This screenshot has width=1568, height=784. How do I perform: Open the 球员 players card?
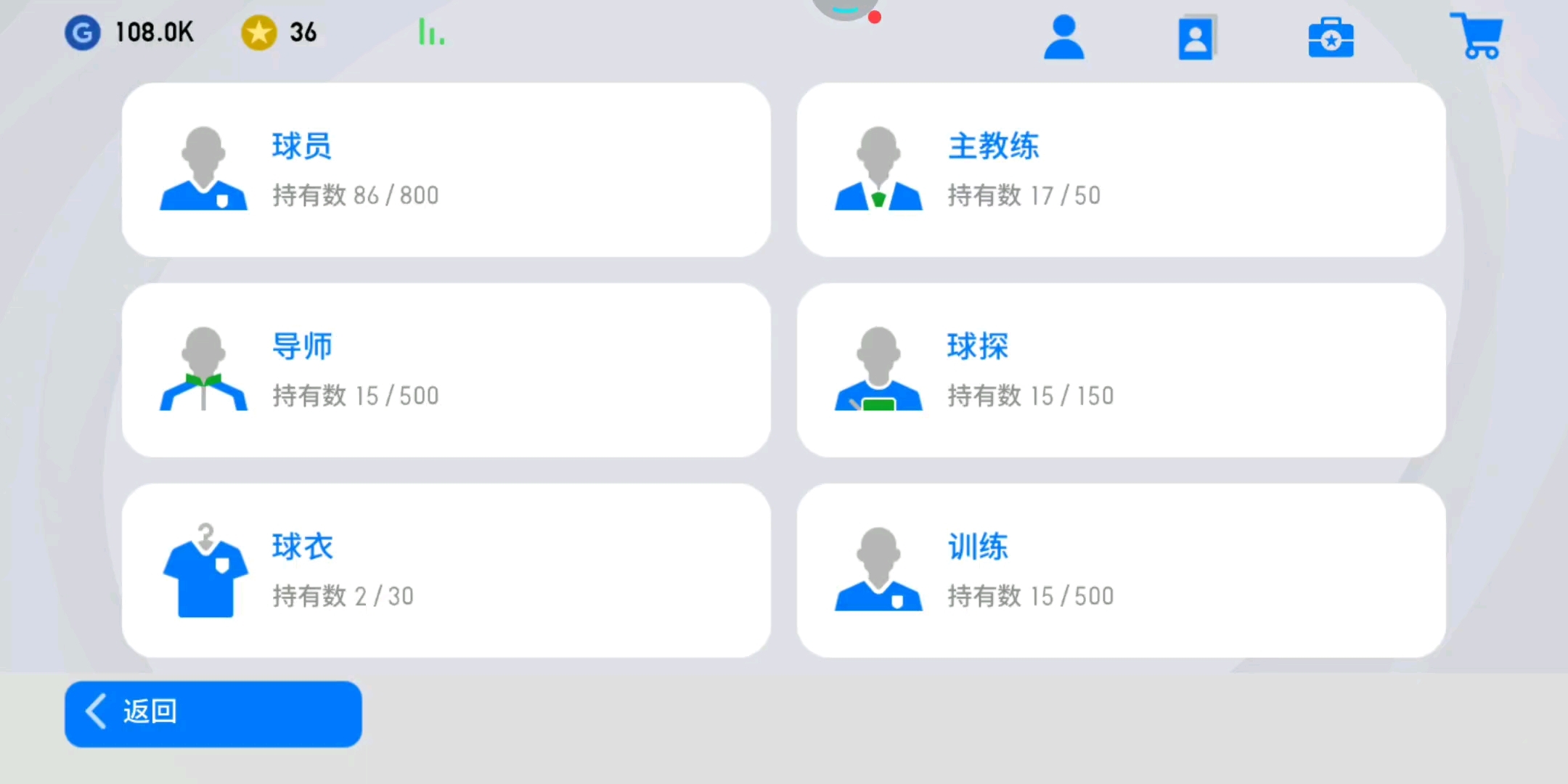446,169
